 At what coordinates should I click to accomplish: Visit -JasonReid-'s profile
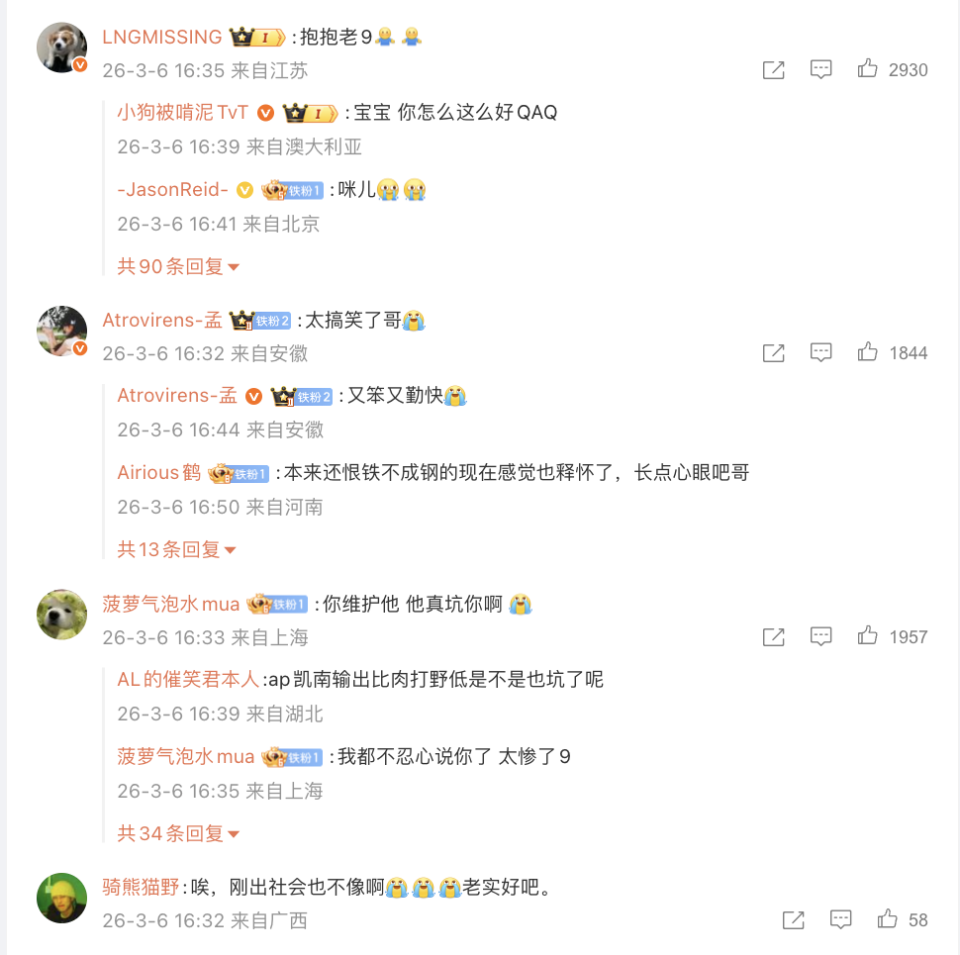[172, 189]
